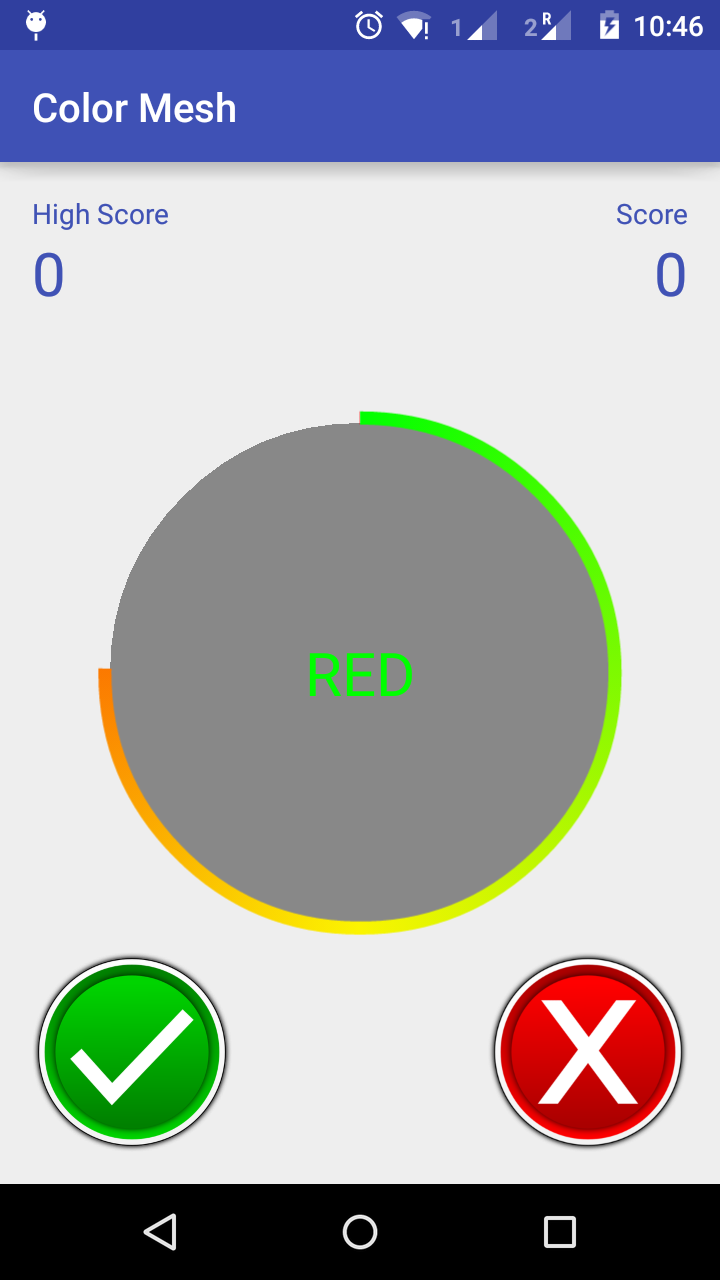Tap the green checkmark button
The image size is (720, 1280).
(x=132, y=1052)
